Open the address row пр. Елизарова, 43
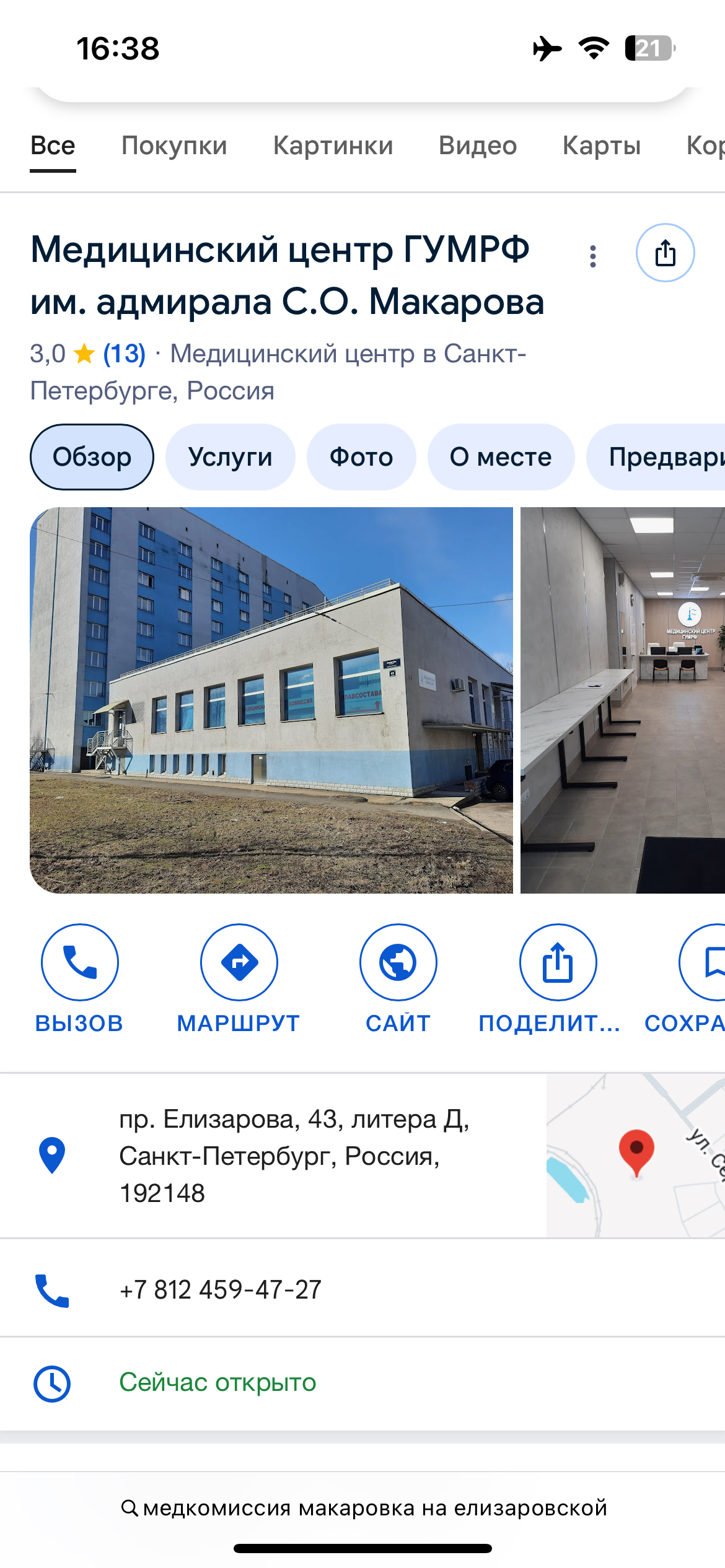Image resolution: width=725 pixels, height=1568 pixels. pyautogui.click(x=294, y=1156)
